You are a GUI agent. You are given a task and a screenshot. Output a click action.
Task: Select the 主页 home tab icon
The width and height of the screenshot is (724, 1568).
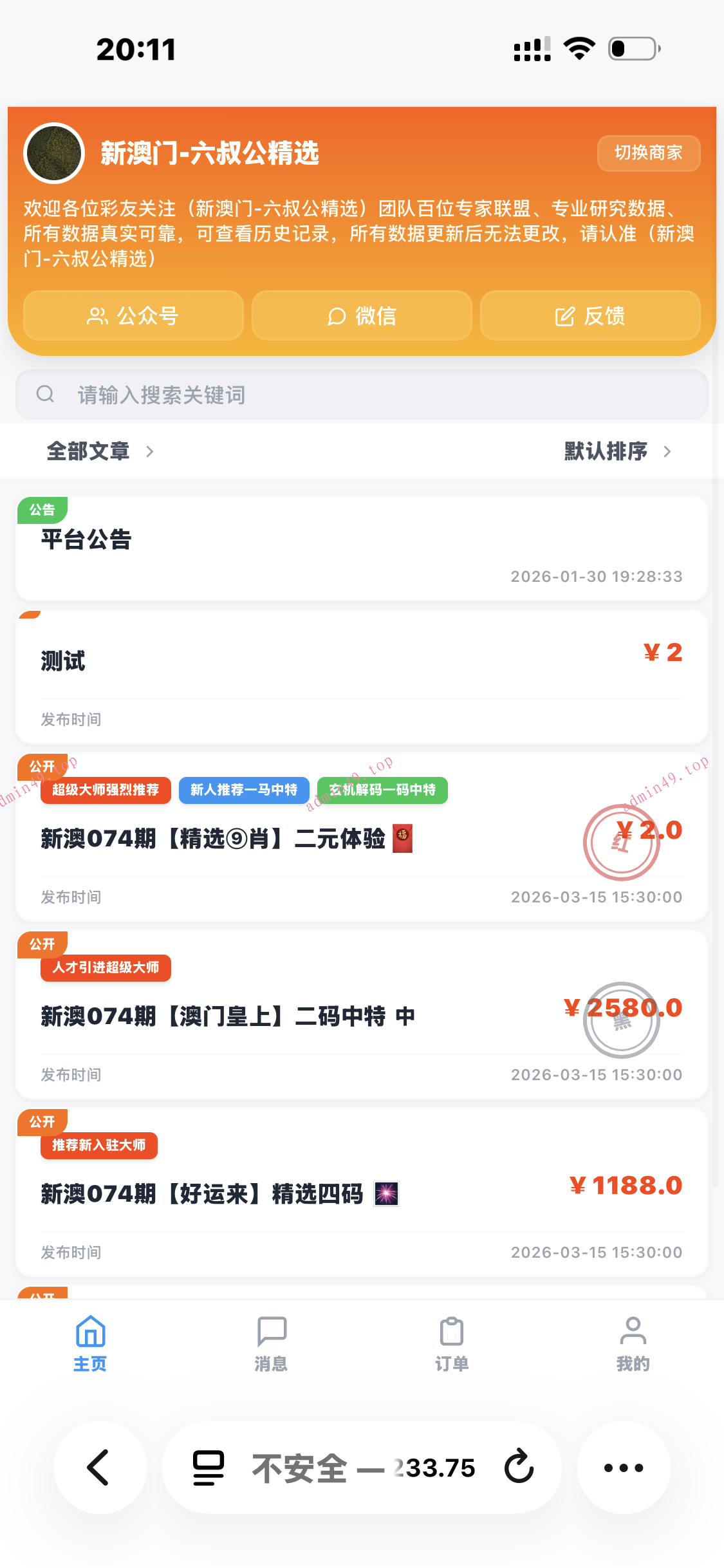(89, 1334)
